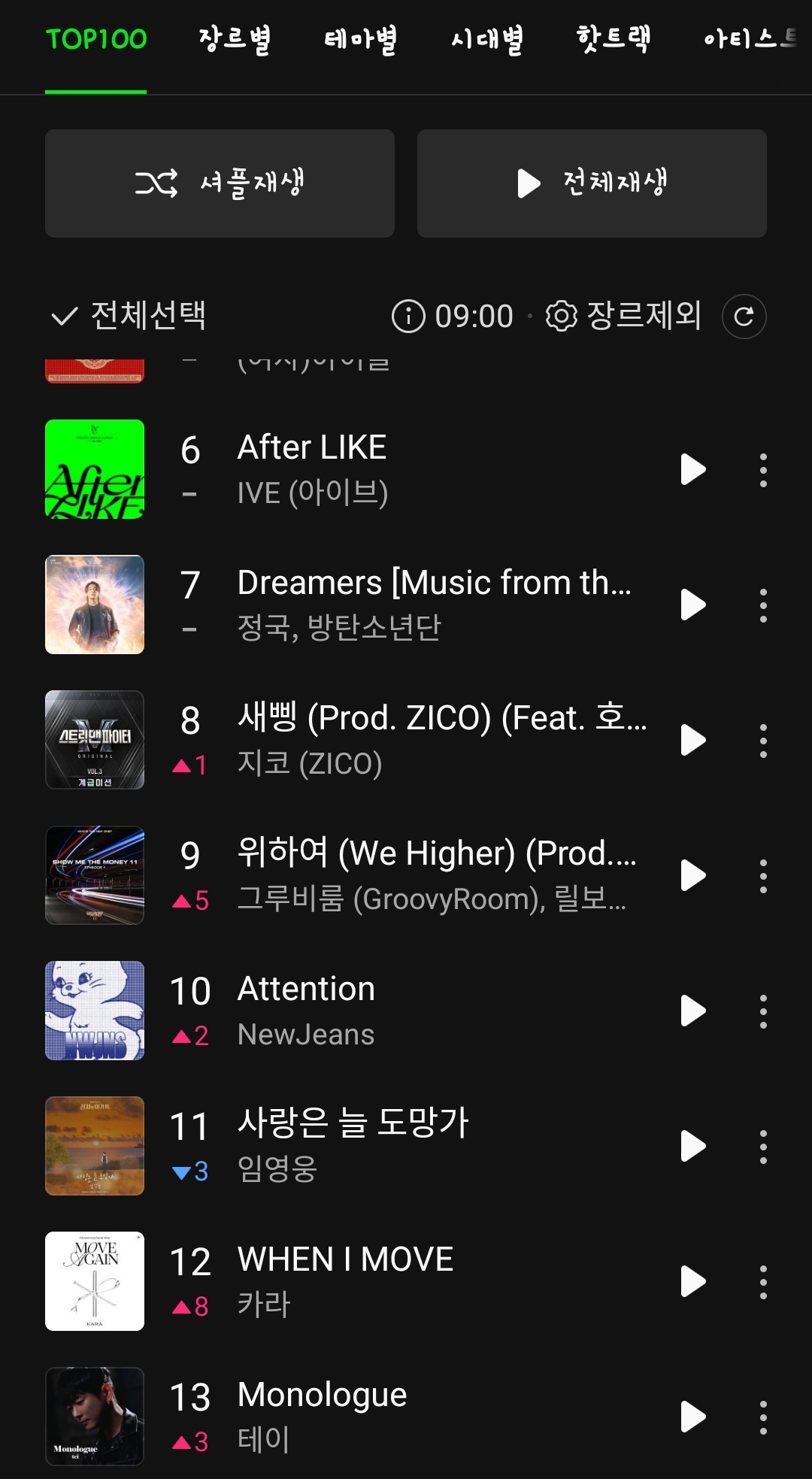The image size is (812, 1479).
Task: Open more options for Dreamers
Action: point(763,605)
